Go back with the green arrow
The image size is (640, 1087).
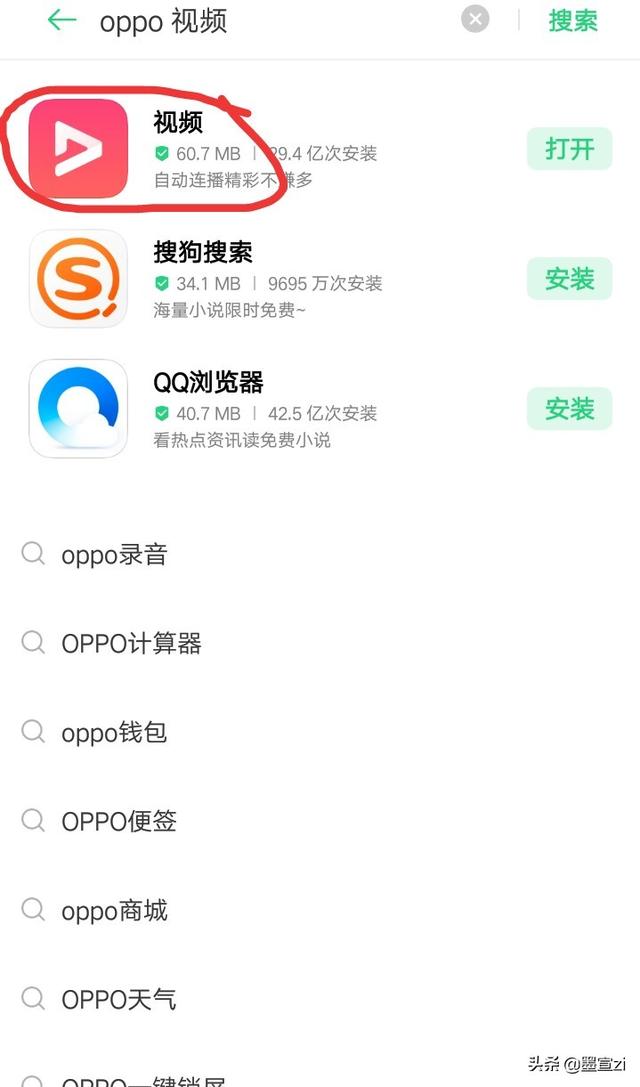(61, 20)
